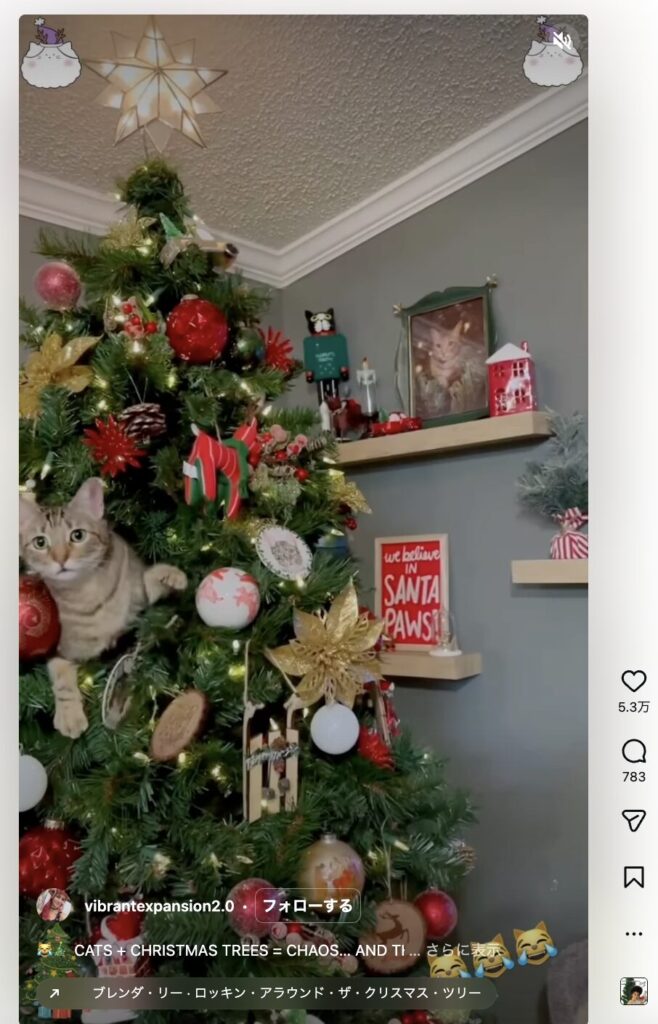Tap the フォローする button
The width and height of the screenshot is (658, 1024).
[x=308, y=906]
